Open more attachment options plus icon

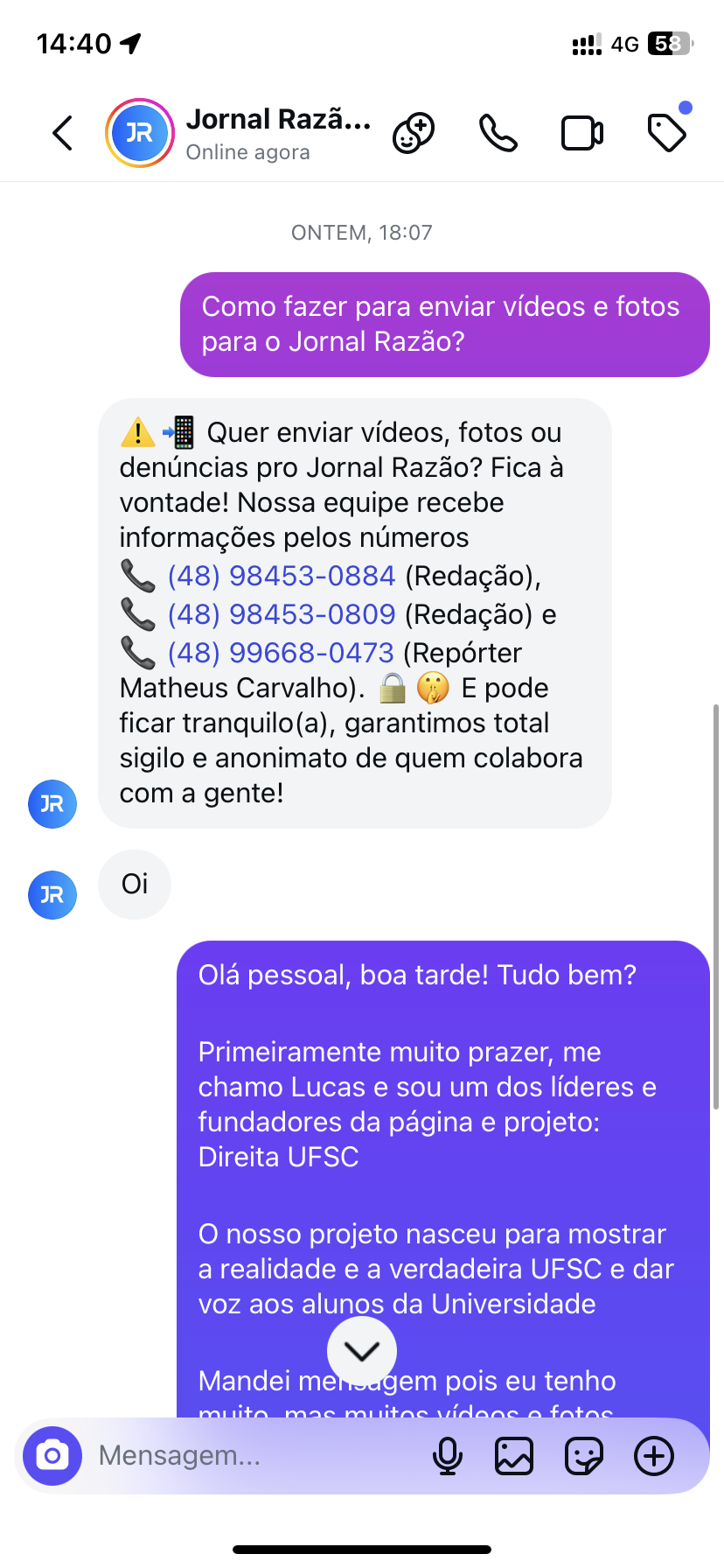(654, 1456)
